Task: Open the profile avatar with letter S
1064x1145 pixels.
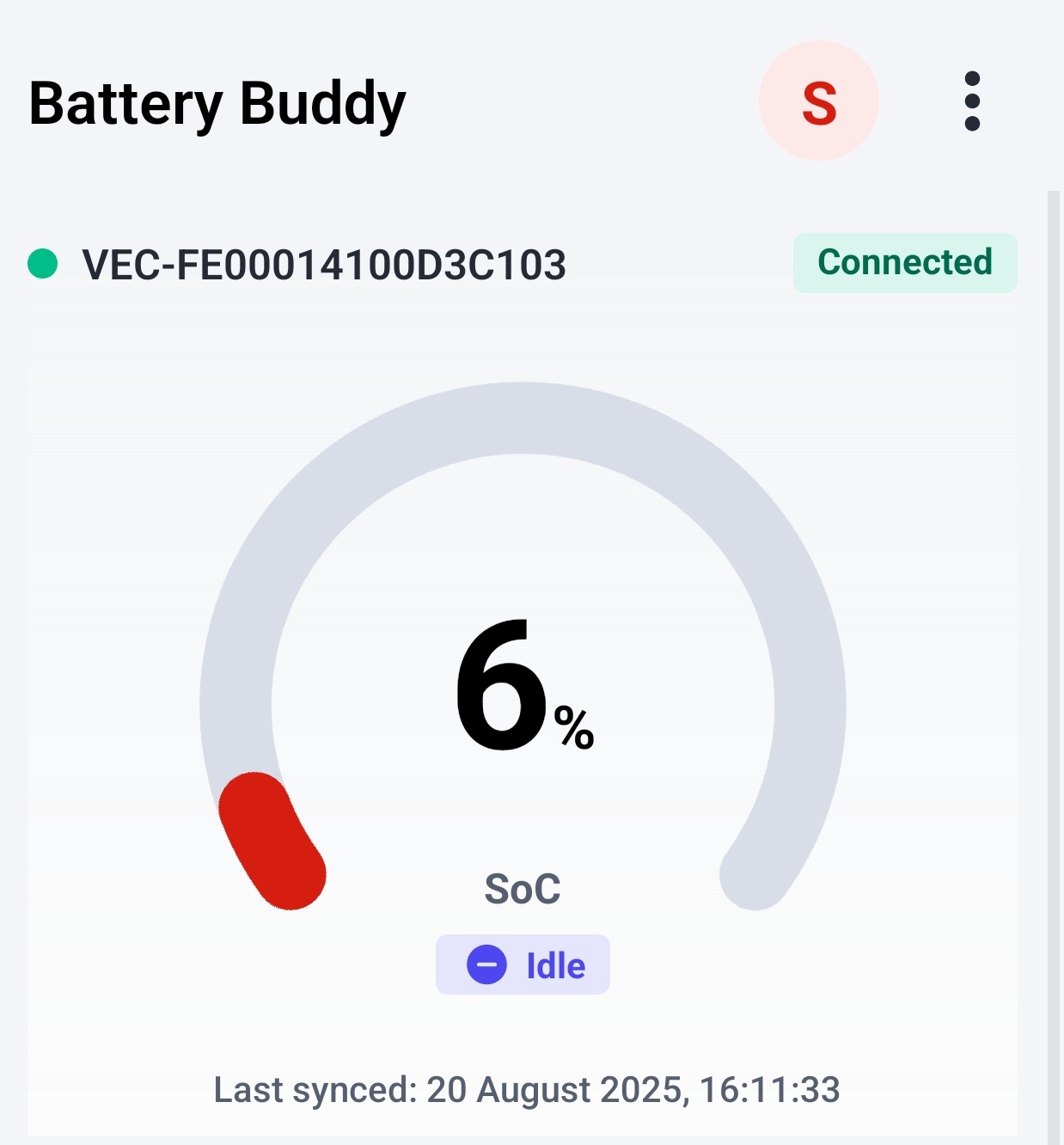Action: (818, 101)
